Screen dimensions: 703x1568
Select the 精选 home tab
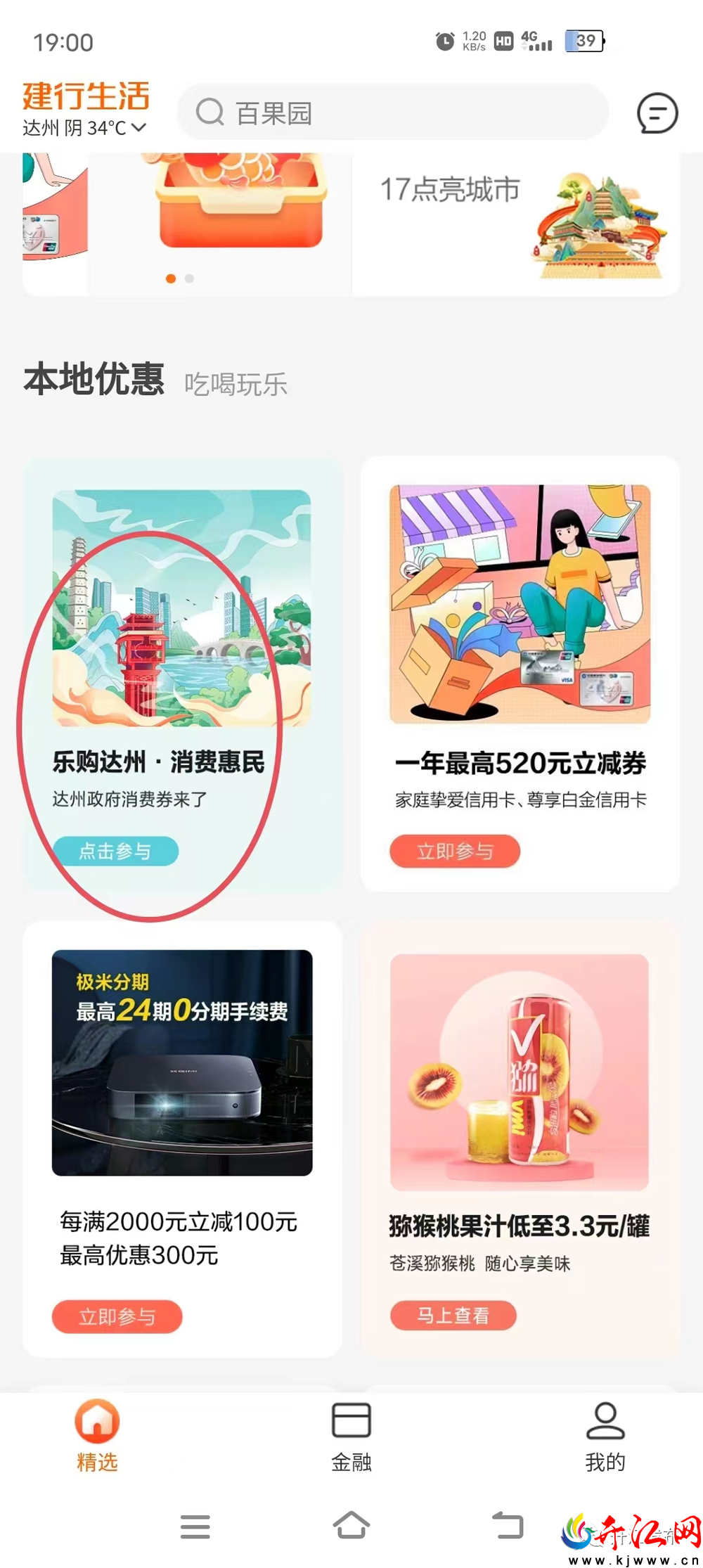97,1437
